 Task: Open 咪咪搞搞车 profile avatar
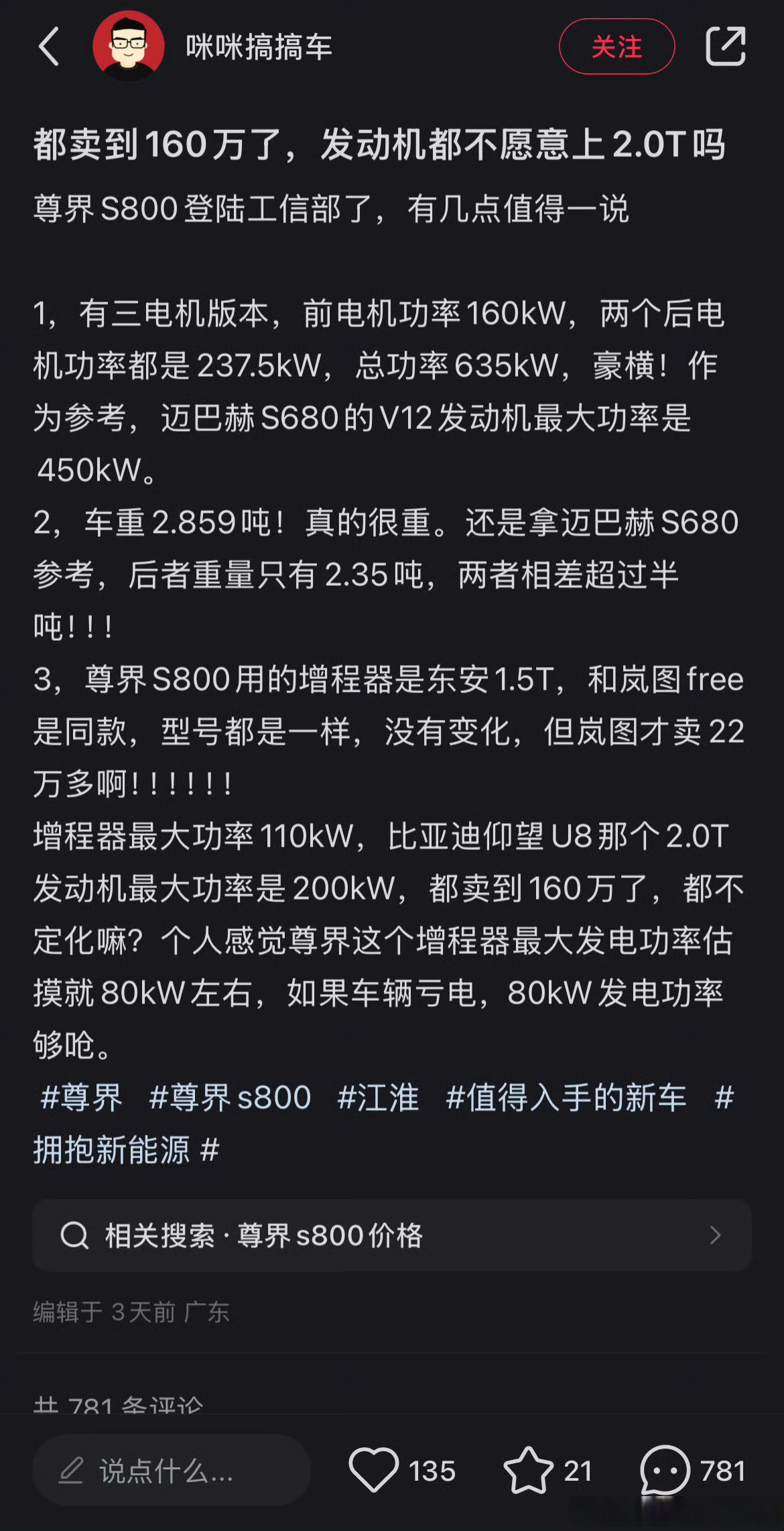[x=128, y=46]
